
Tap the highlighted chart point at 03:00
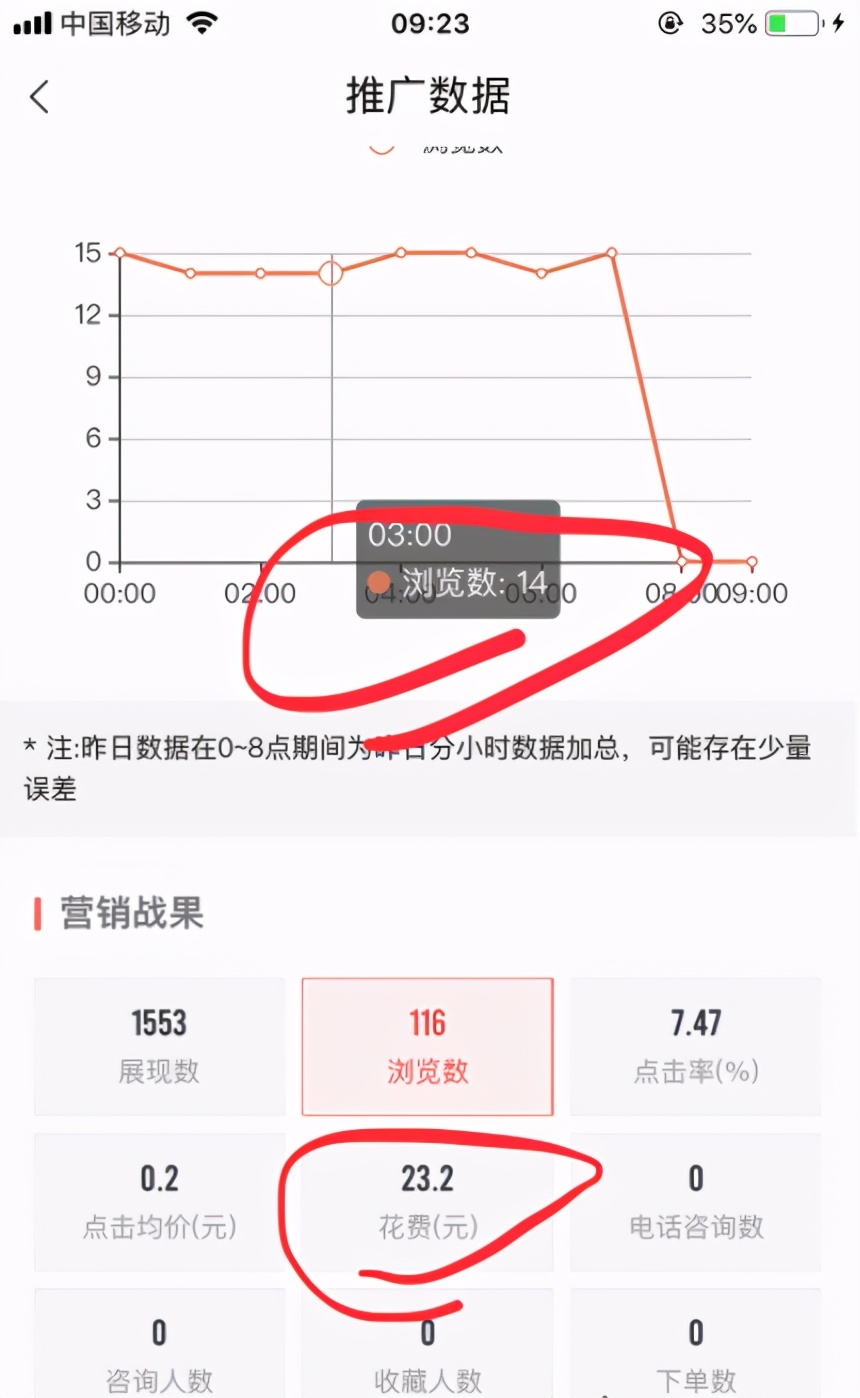coord(331,273)
